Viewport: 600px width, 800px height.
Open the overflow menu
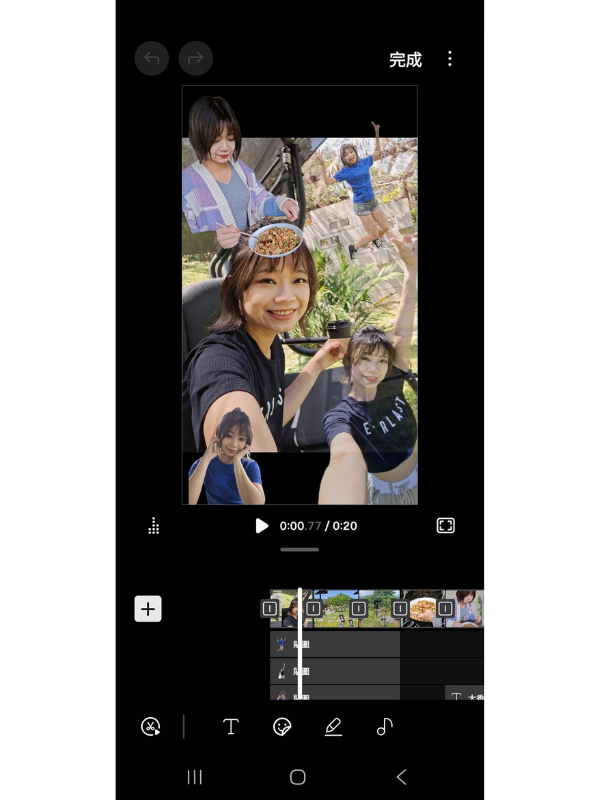[x=449, y=59]
